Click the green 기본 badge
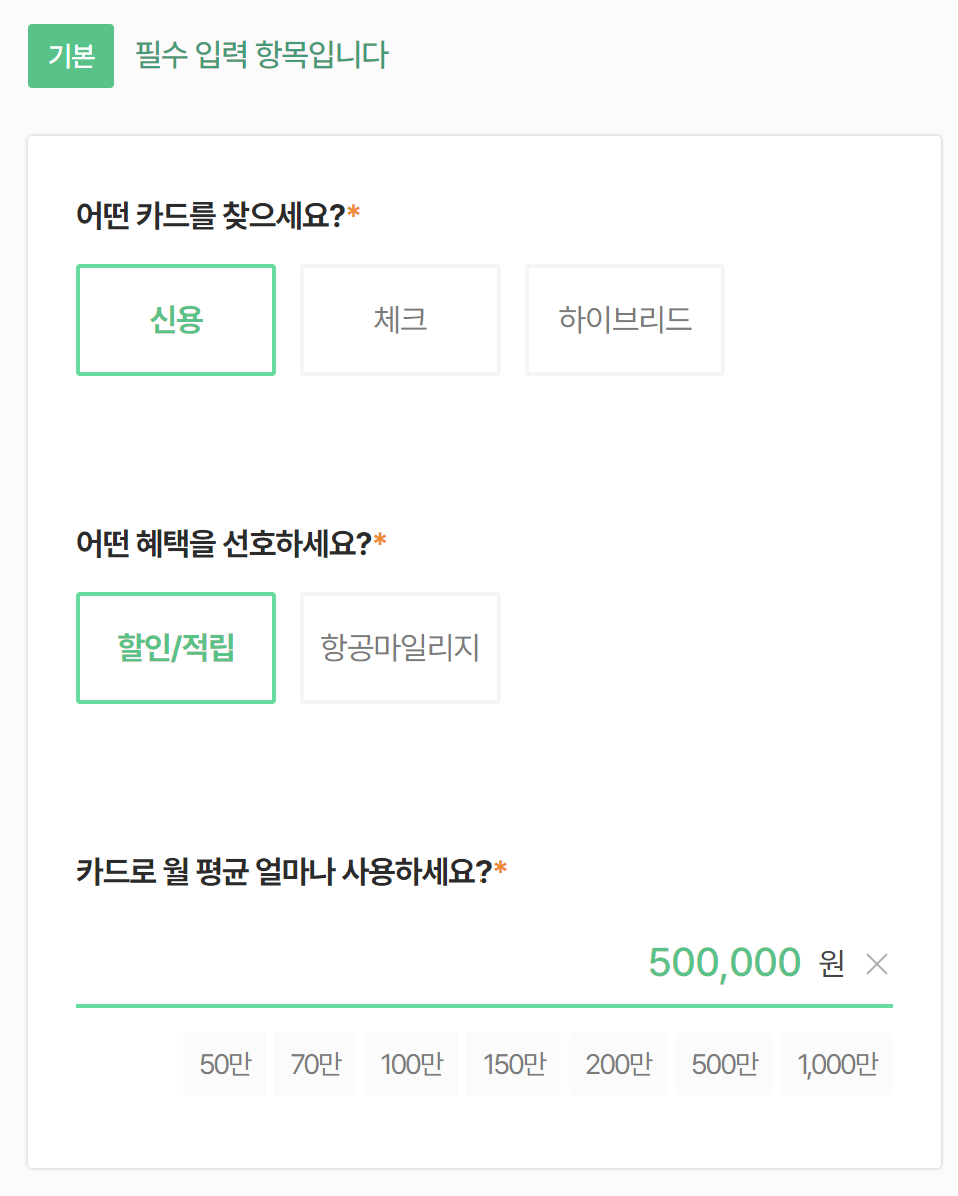 click(x=70, y=56)
